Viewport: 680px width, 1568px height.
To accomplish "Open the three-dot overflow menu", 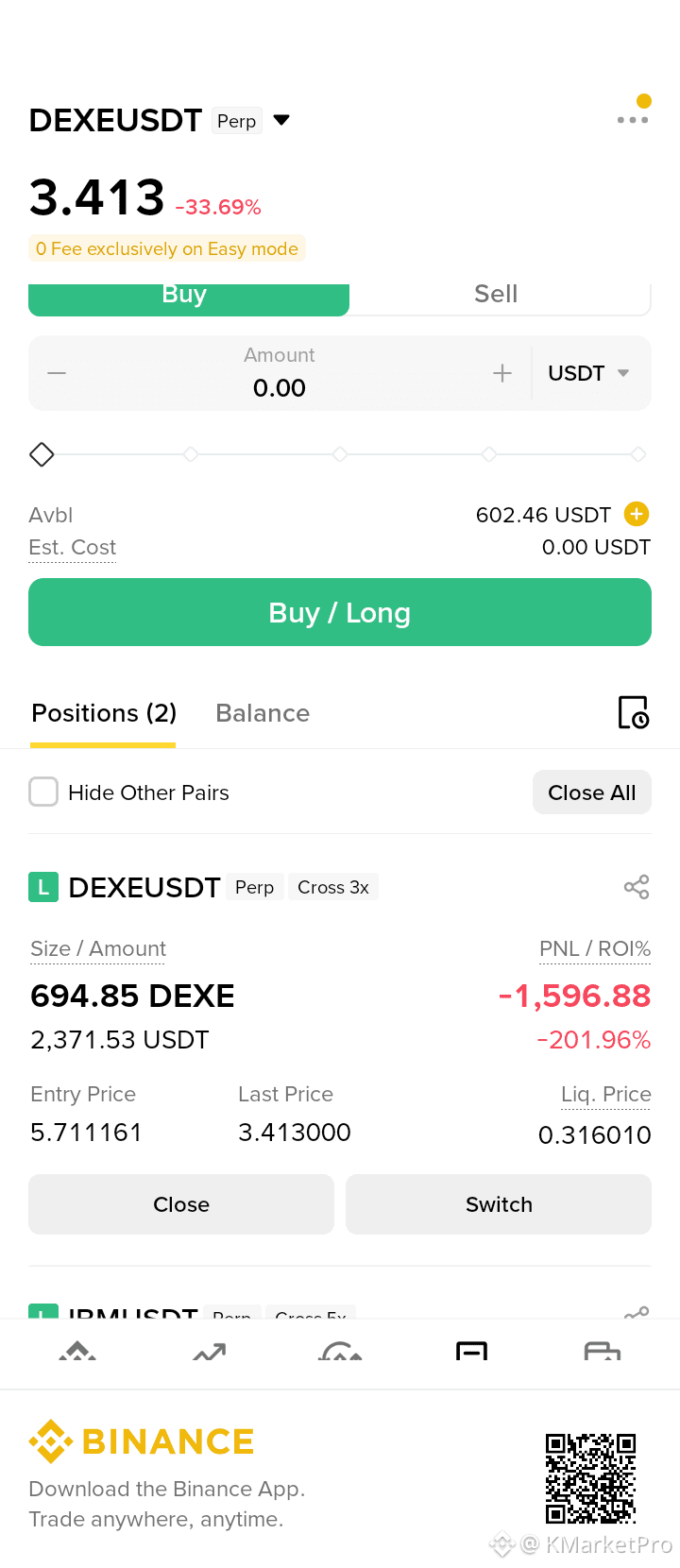I will 633,120.
